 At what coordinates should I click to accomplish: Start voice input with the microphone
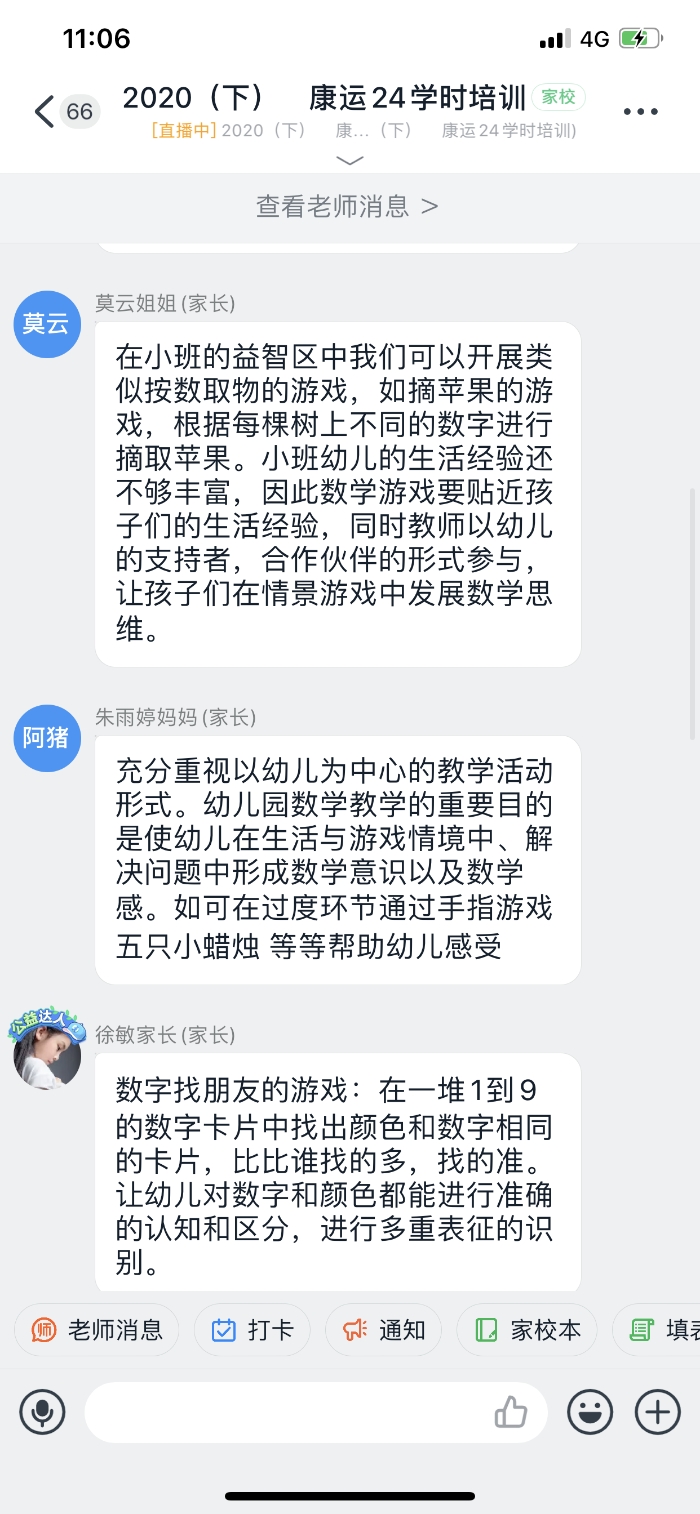tap(42, 1412)
